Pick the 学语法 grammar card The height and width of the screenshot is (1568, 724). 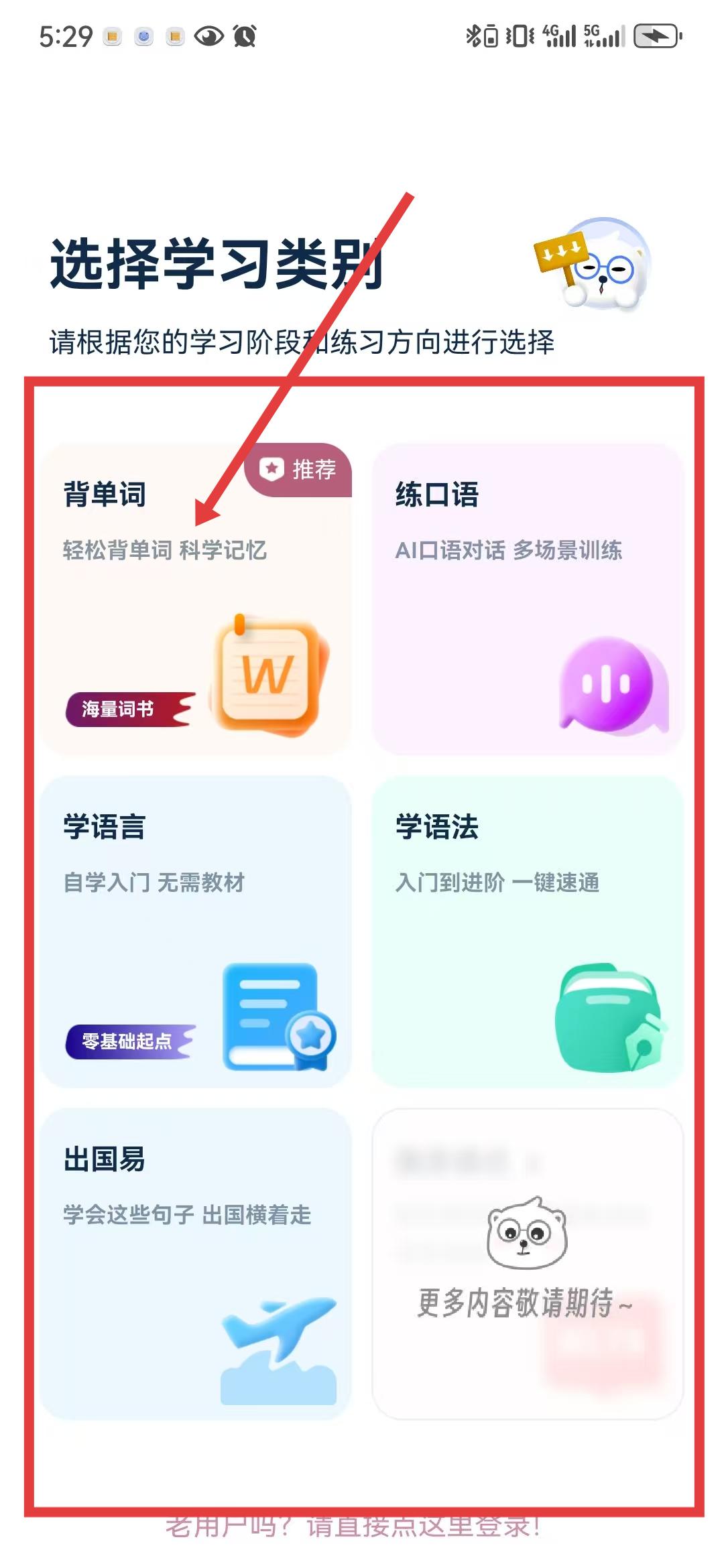(528, 931)
